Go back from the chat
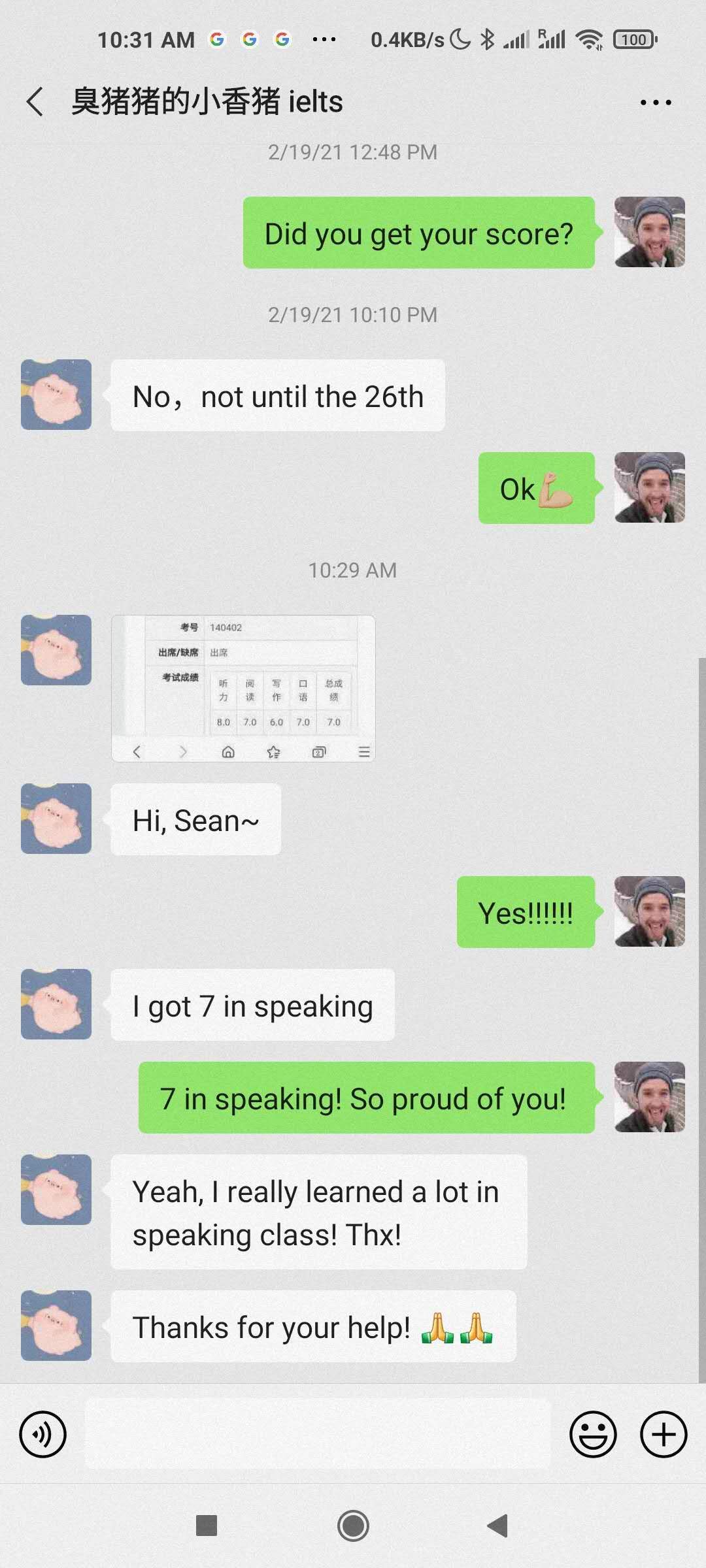This screenshot has width=706, height=1568. (x=35, y=102)
